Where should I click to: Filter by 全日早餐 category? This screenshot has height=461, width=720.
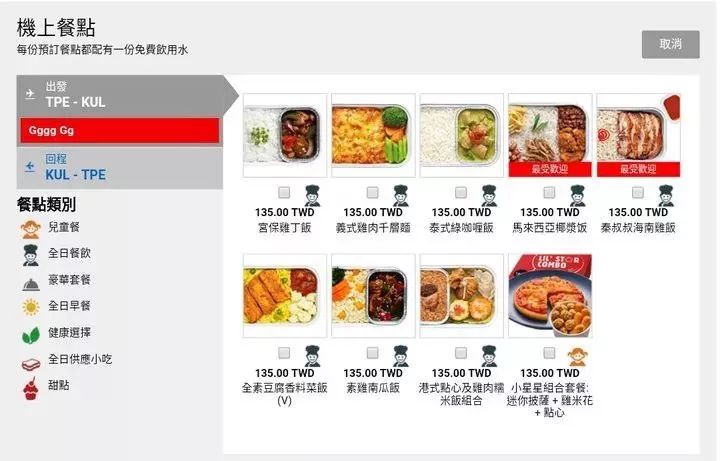(x=69, y=306)
